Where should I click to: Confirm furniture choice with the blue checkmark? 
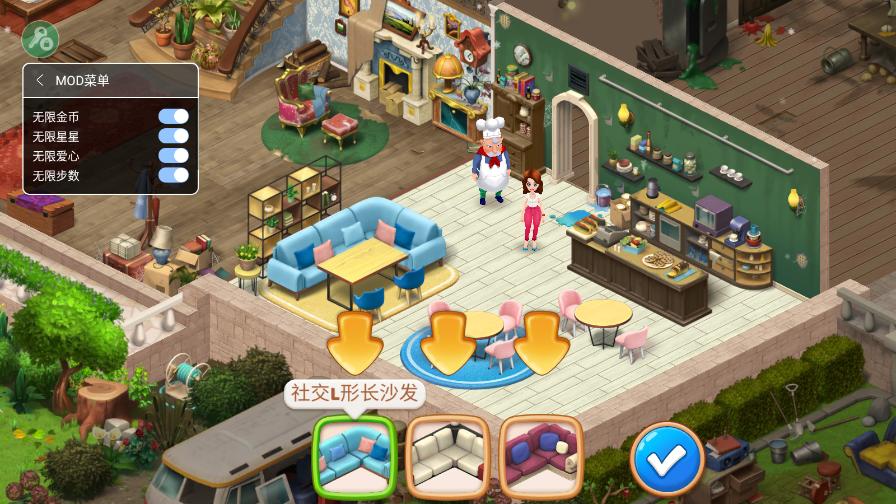pyautogui.click(x=667, y=459)
